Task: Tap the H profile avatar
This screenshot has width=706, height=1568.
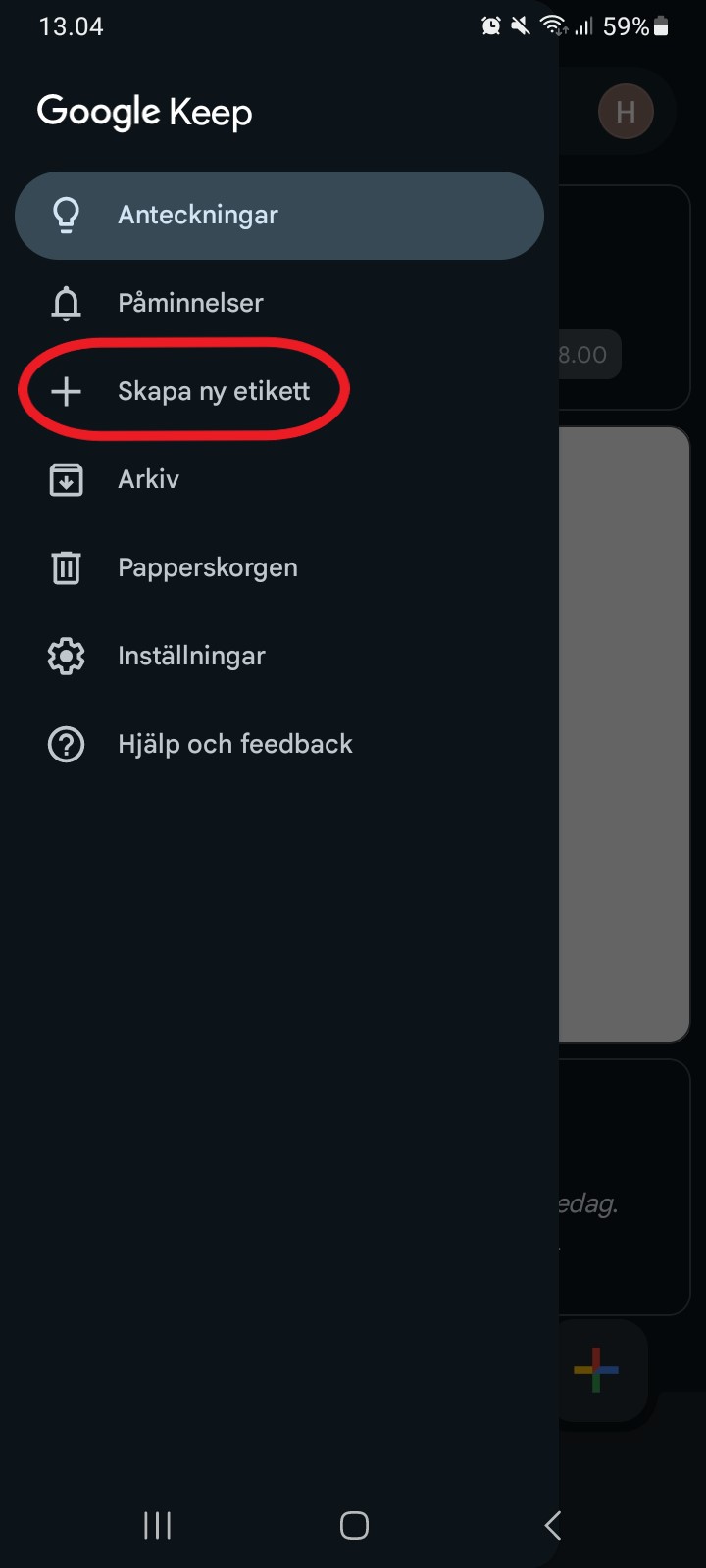Action: pos(626,112)
